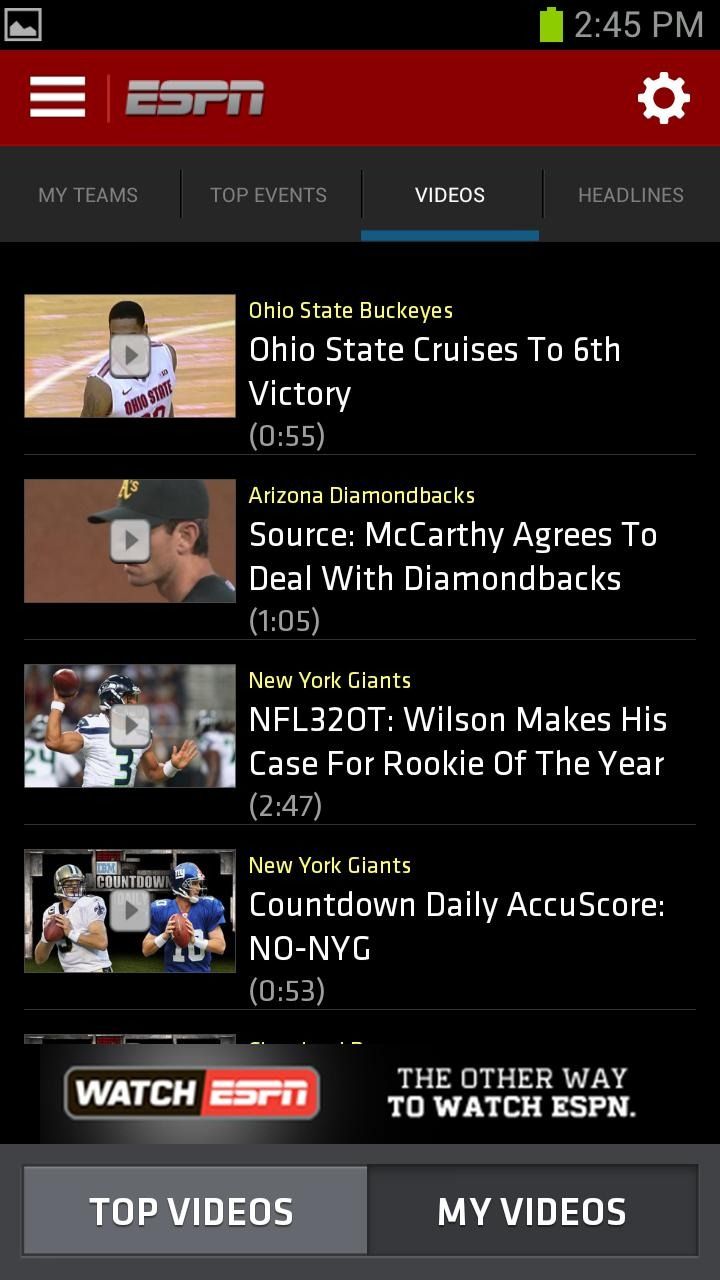
Task: Open the Ohio State Buckeyes team link
Action: tap(351, 310)
